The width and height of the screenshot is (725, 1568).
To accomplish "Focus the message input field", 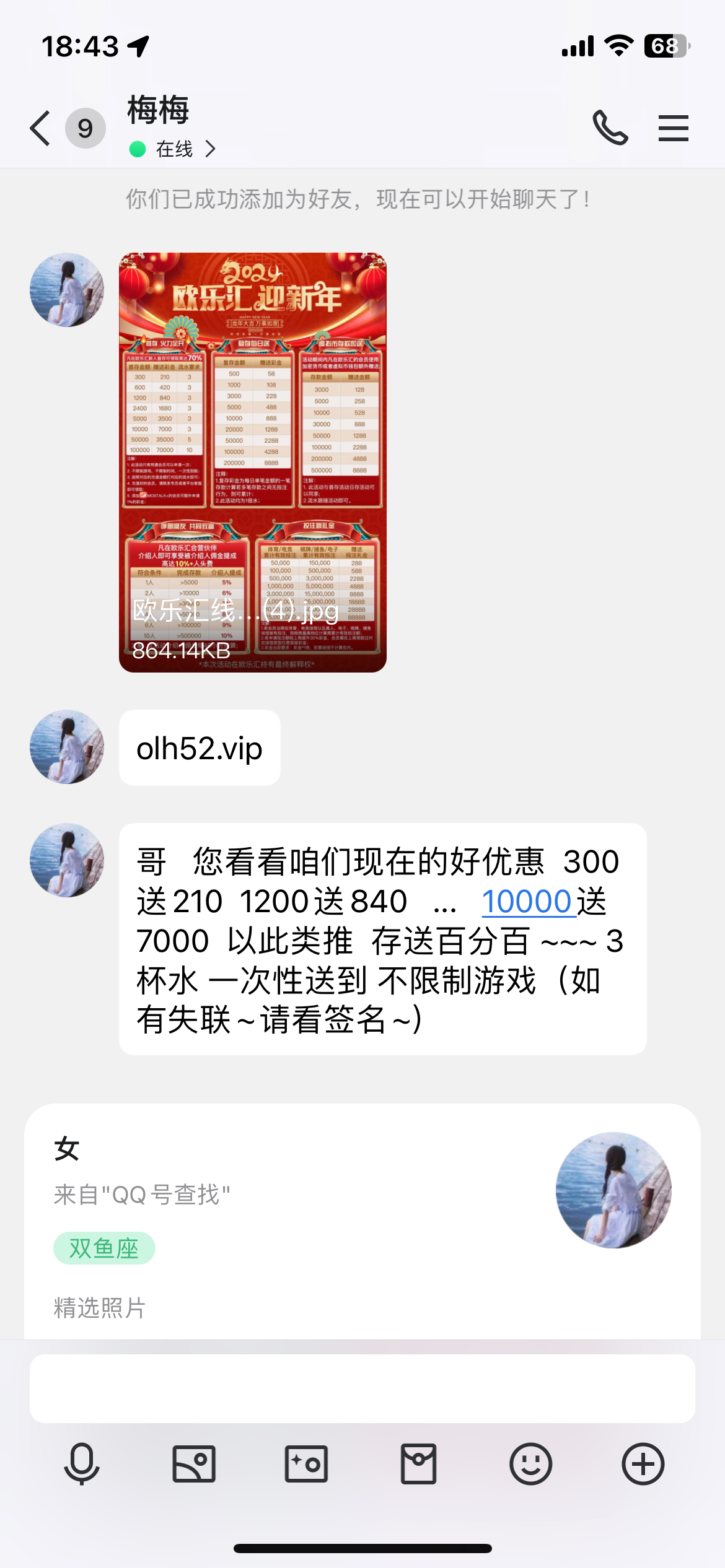I will 362,1388.
